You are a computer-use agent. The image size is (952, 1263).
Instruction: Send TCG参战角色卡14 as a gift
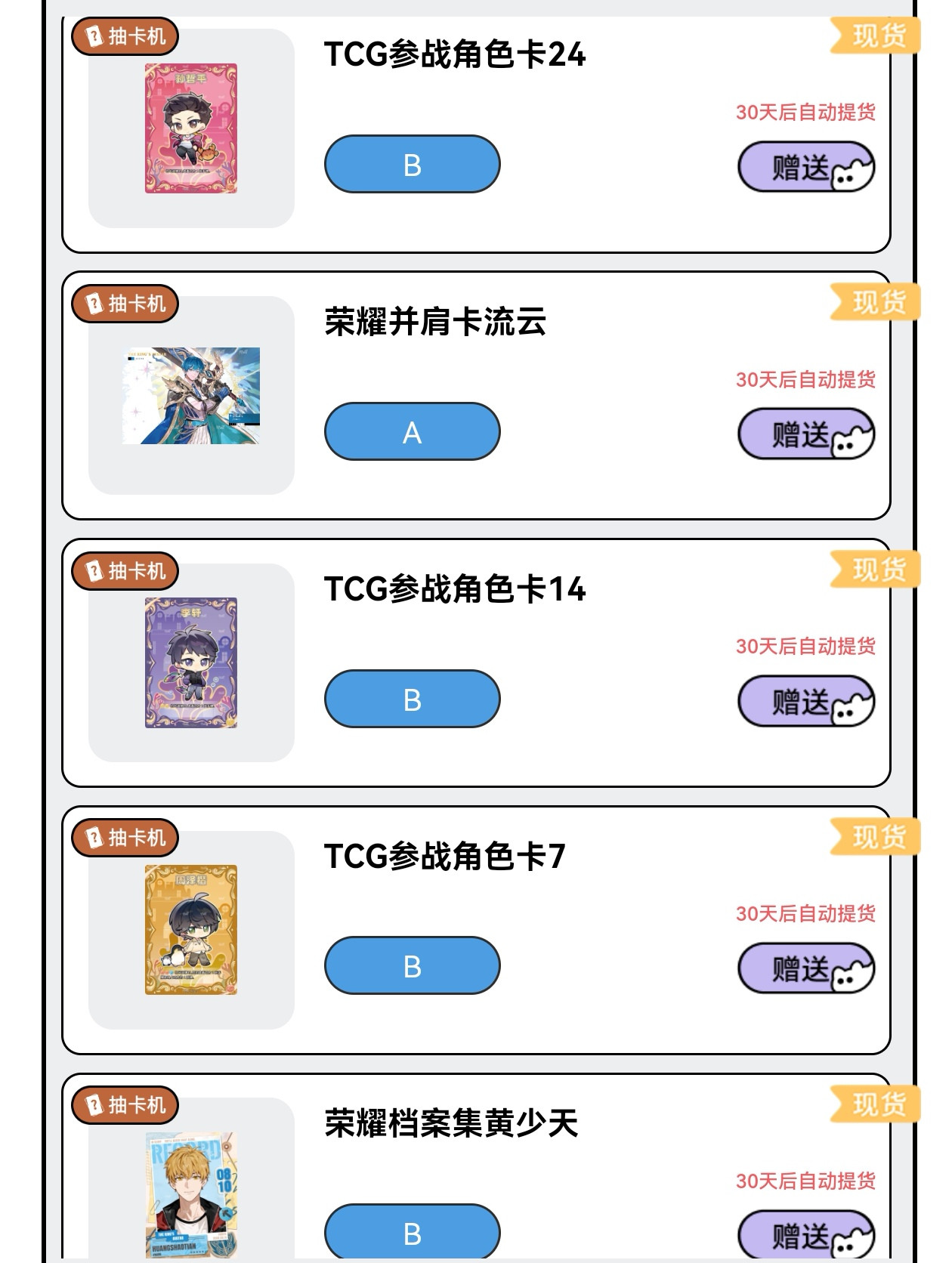(x=805, y=702)
